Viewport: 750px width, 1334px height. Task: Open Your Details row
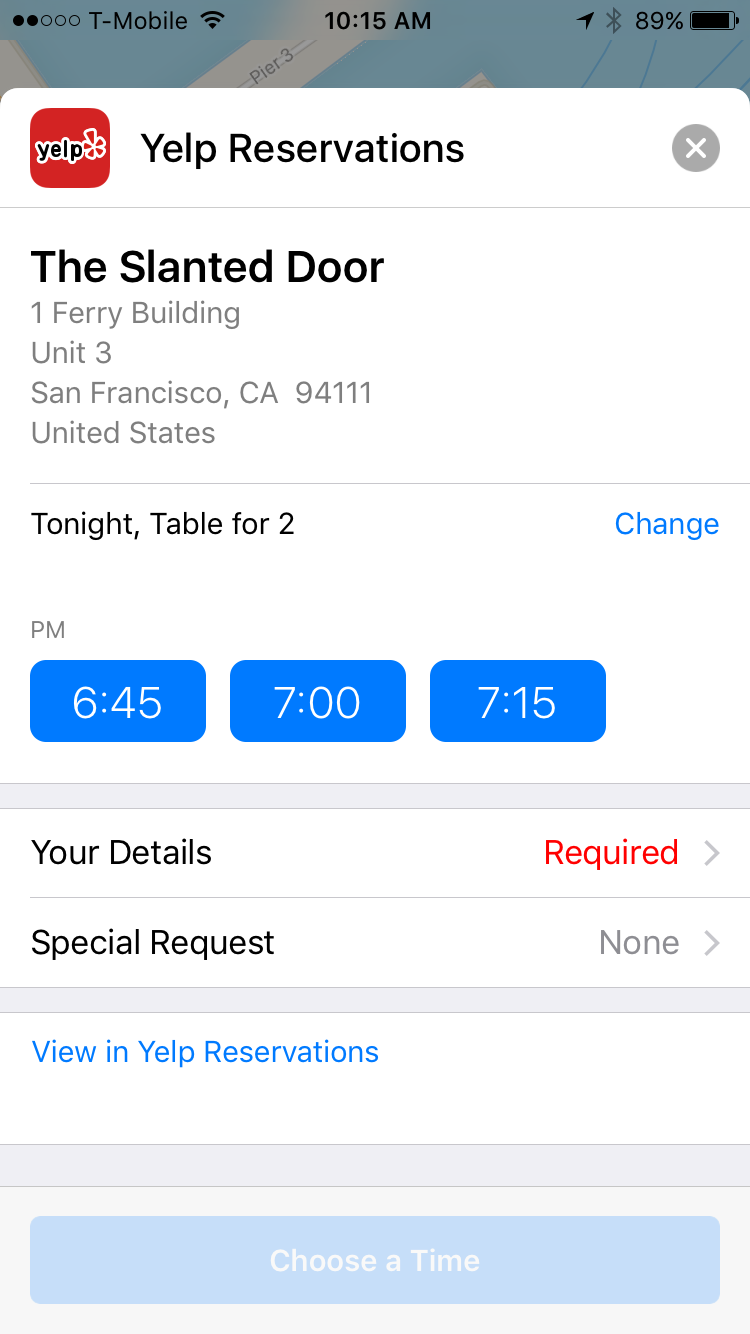coord(375,853)
